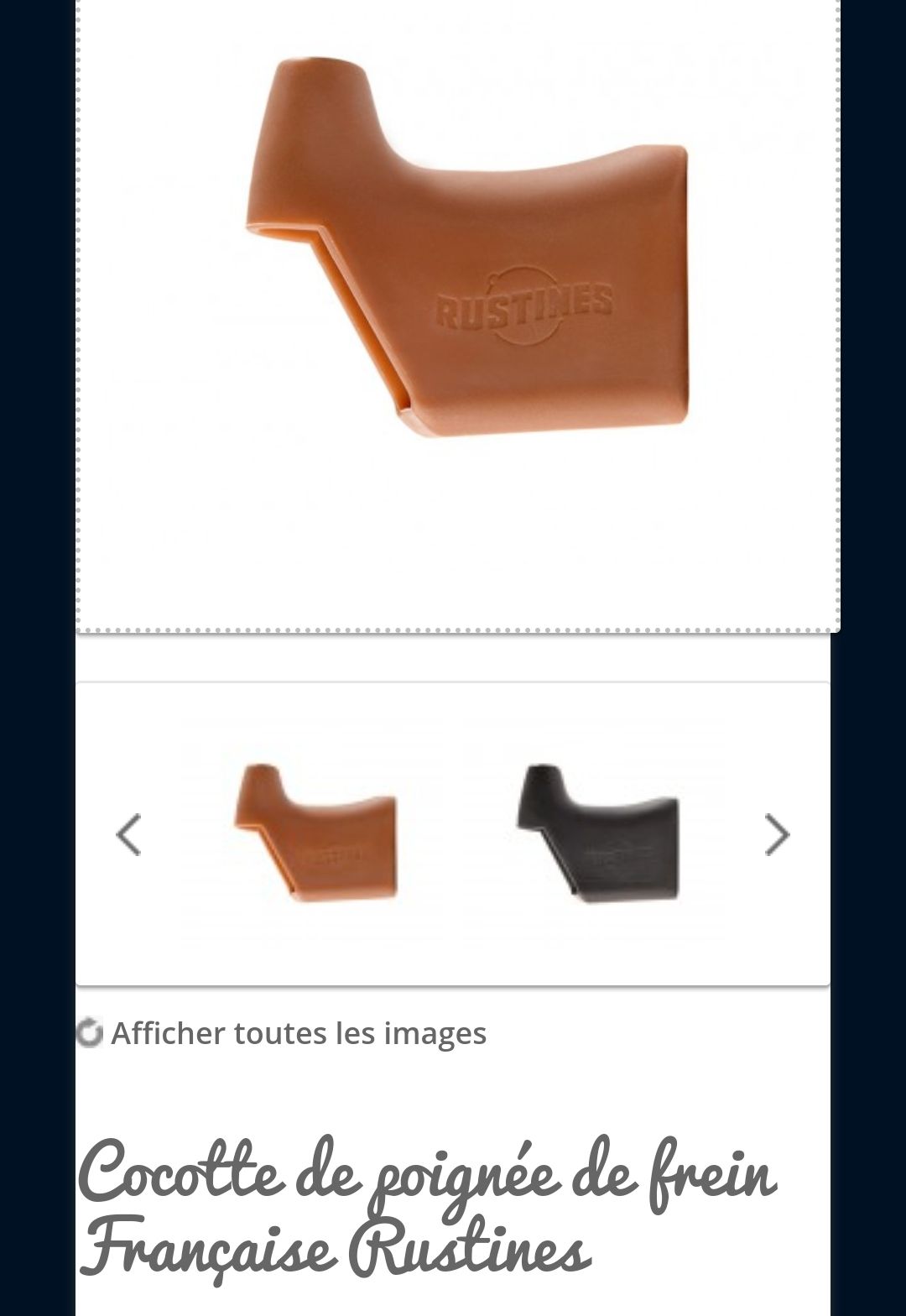Show next thumbnails with right arrow
Viewport: 906px width, 1316px height.
[x=777, y=835]
